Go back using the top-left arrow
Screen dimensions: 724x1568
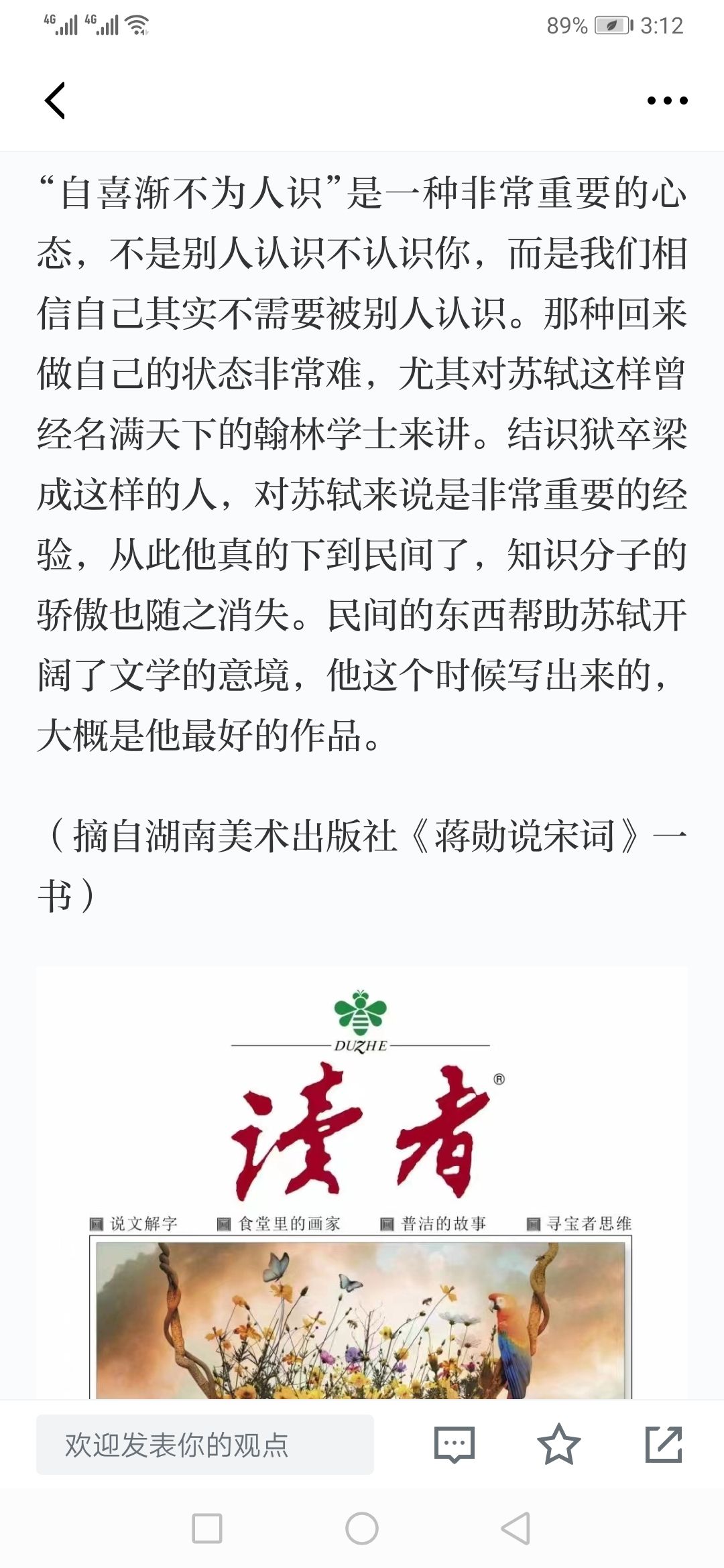(55, 101)
